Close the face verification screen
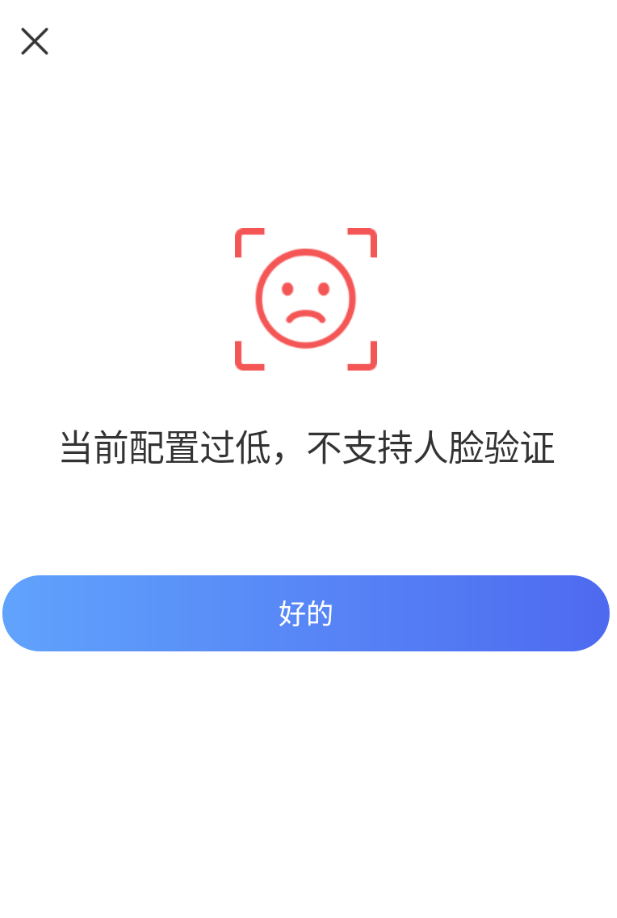The height and width of the screenshot is (918, 617). click(35, 41)
